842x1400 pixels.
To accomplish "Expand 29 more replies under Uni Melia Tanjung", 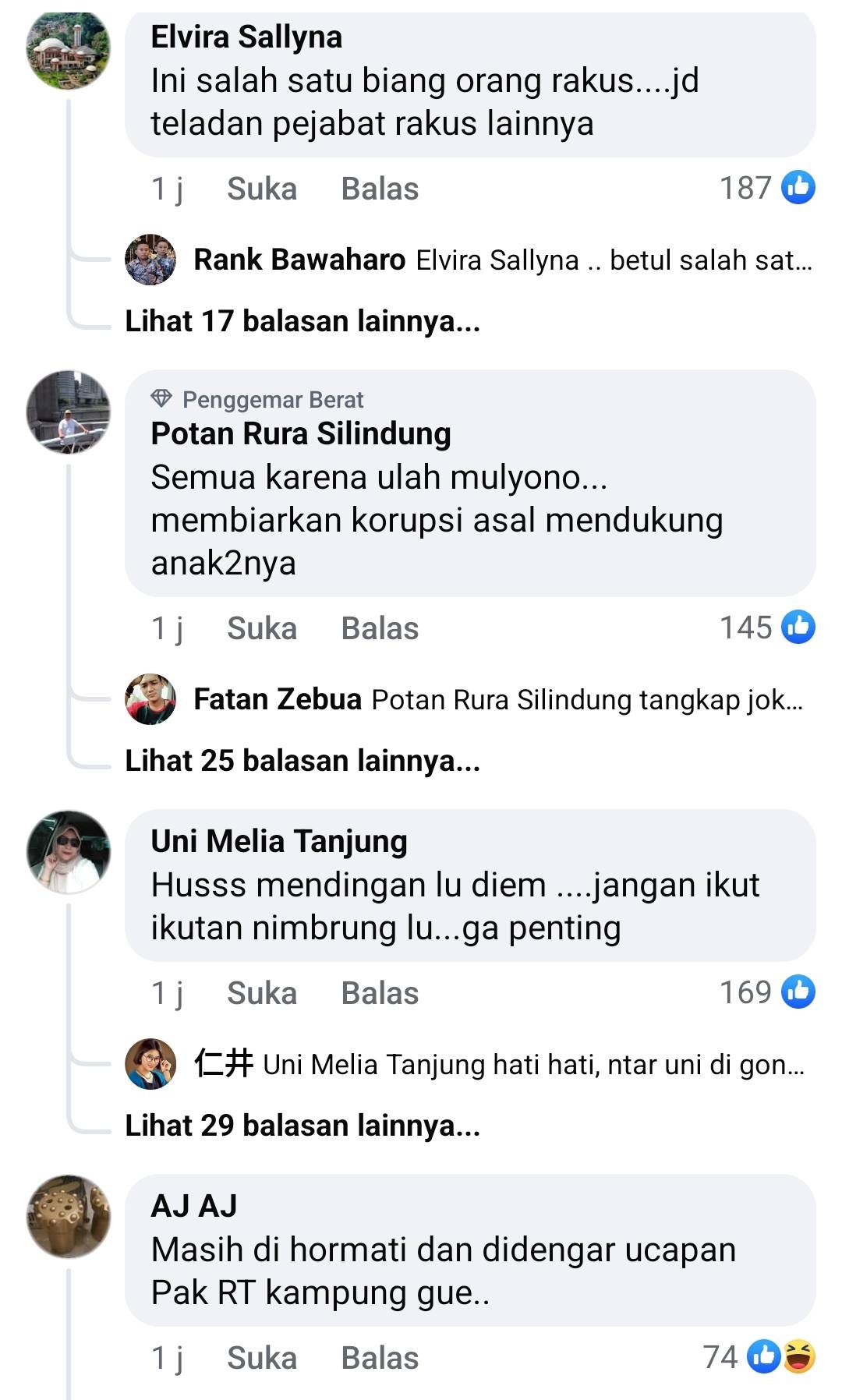I will tap(302, 1126).
